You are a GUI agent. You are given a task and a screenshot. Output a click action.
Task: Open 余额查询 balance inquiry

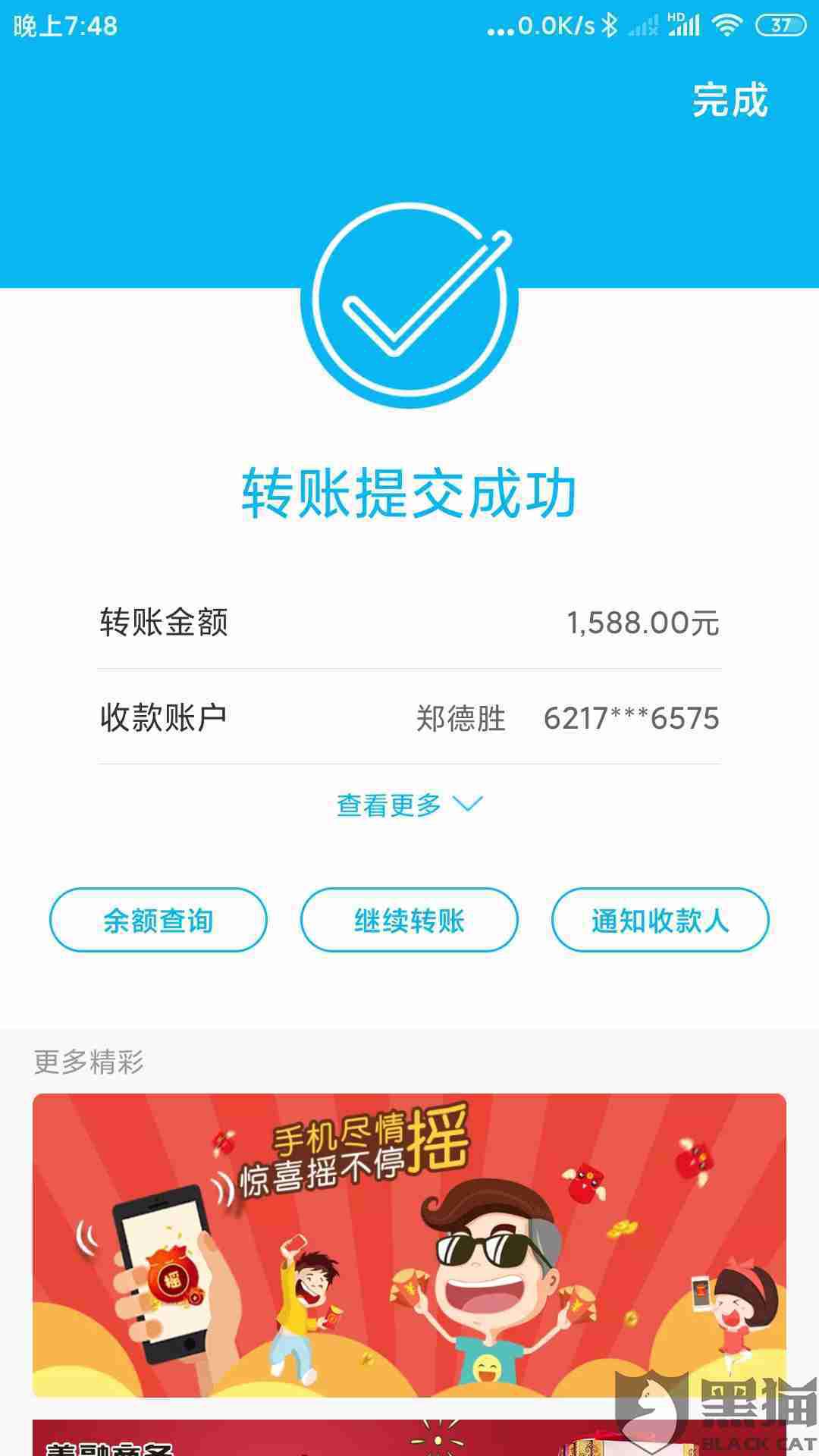click(x=158, y=920)
